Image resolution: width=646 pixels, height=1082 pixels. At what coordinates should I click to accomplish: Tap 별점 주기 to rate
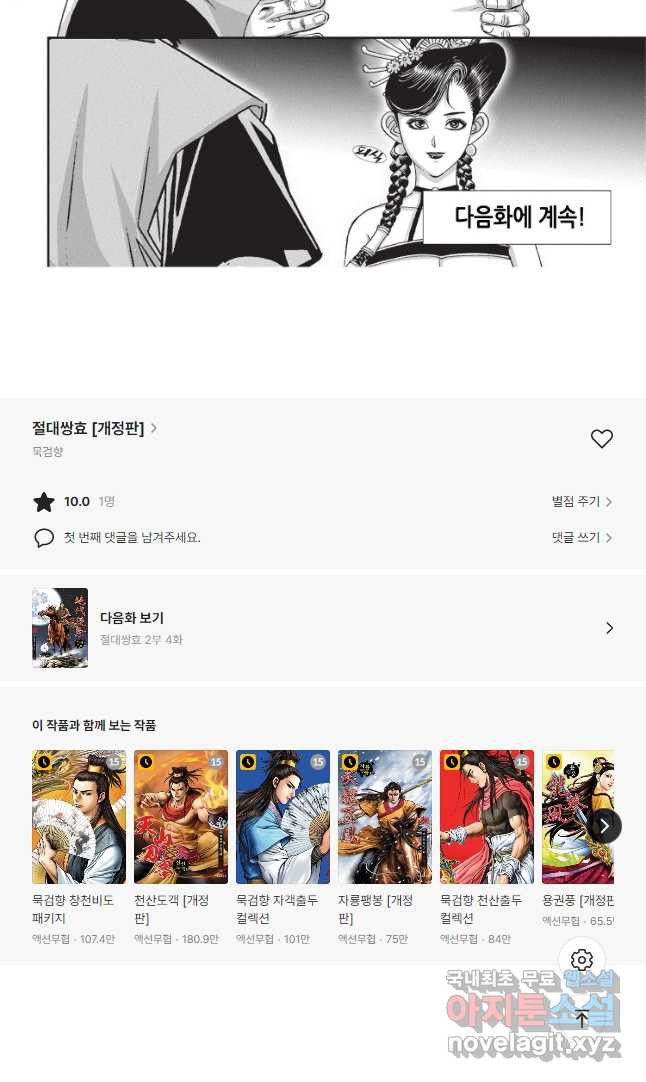pos(581,501)
